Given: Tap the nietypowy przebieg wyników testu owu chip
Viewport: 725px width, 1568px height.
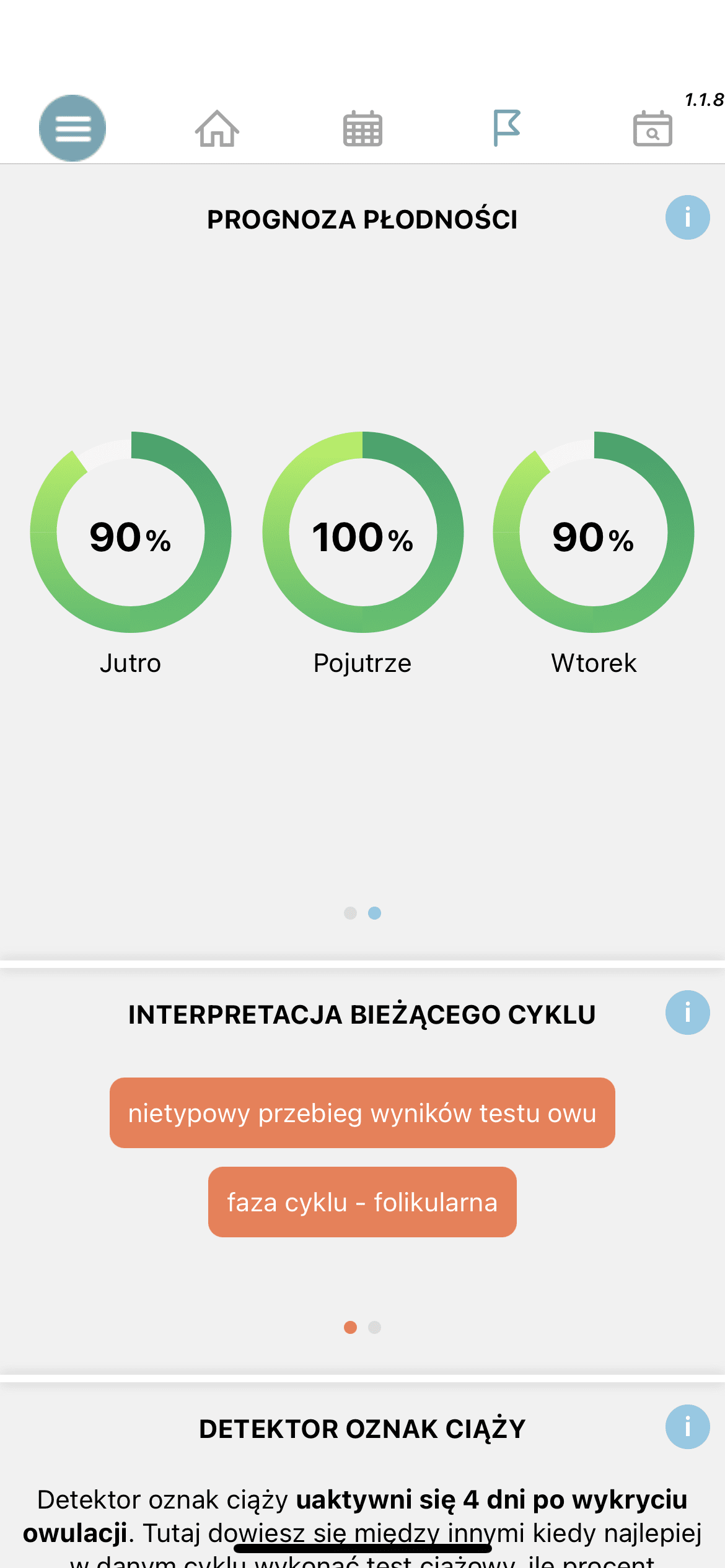Looking at the screenshot, I should [x=362, y=1113].
